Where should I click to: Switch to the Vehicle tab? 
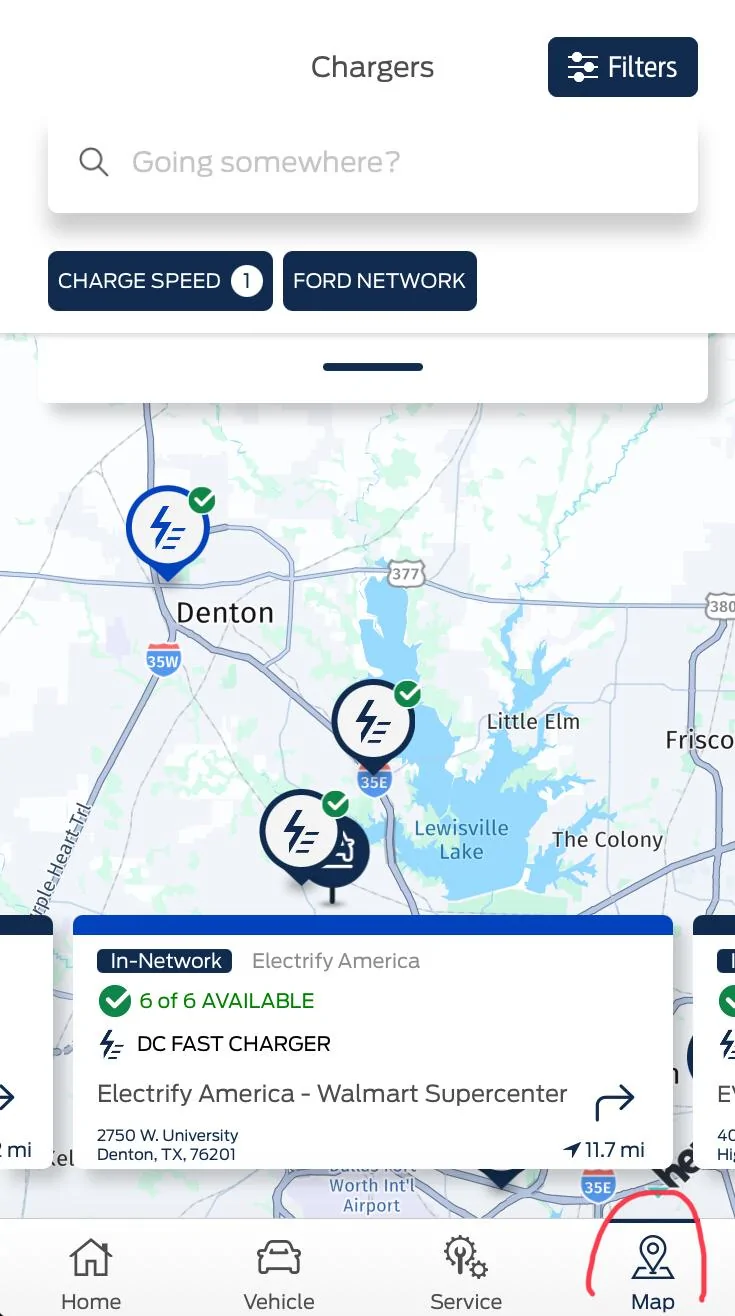(279, 1273)
